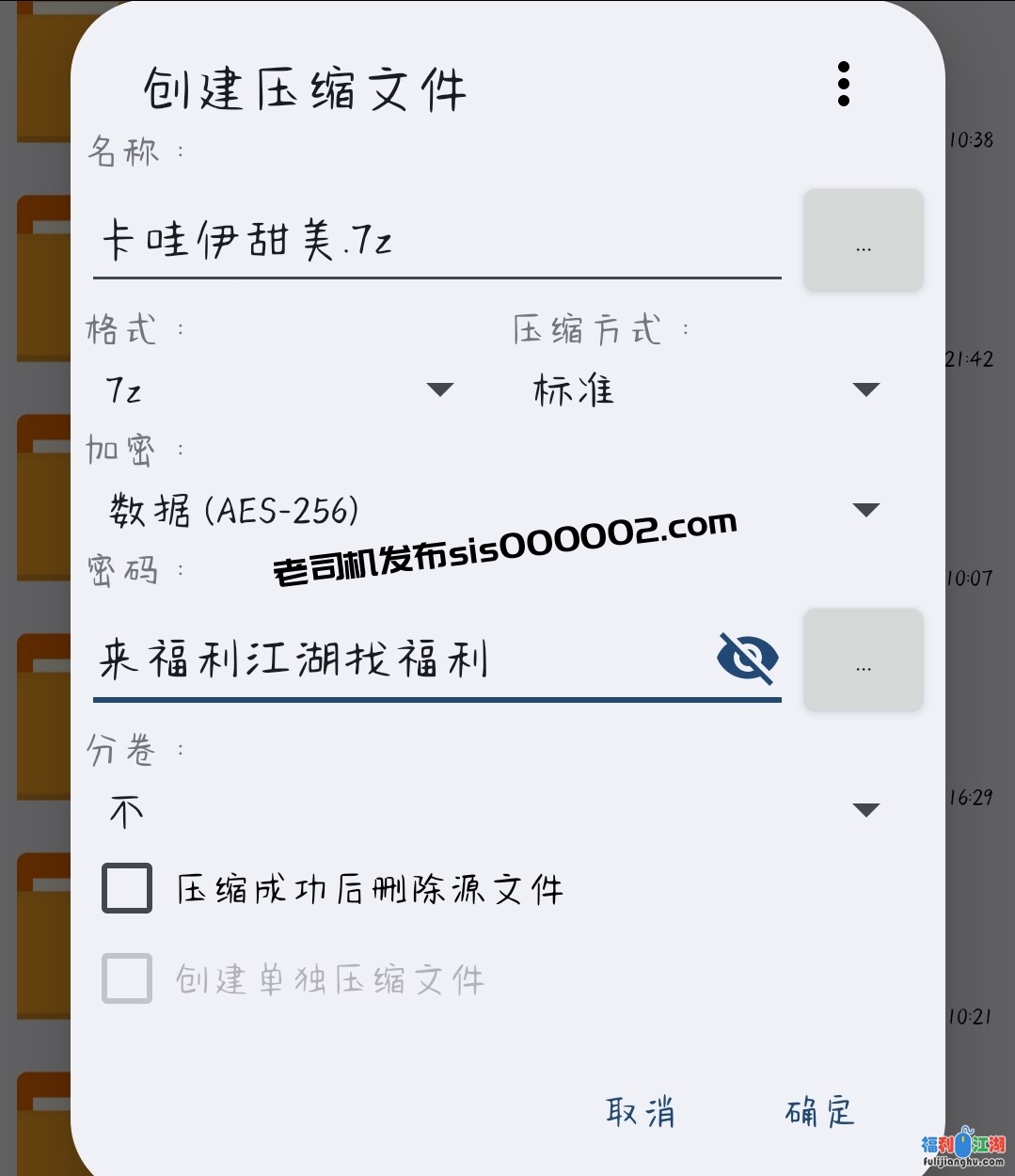Tap the browse button beside the password field
Viewport: 1015px width, 1176px height.
[x=863, y=660]
